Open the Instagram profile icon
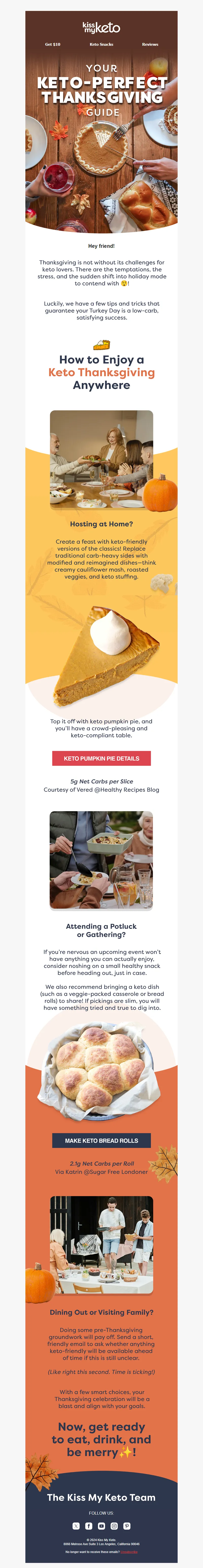 [114, 1526]
